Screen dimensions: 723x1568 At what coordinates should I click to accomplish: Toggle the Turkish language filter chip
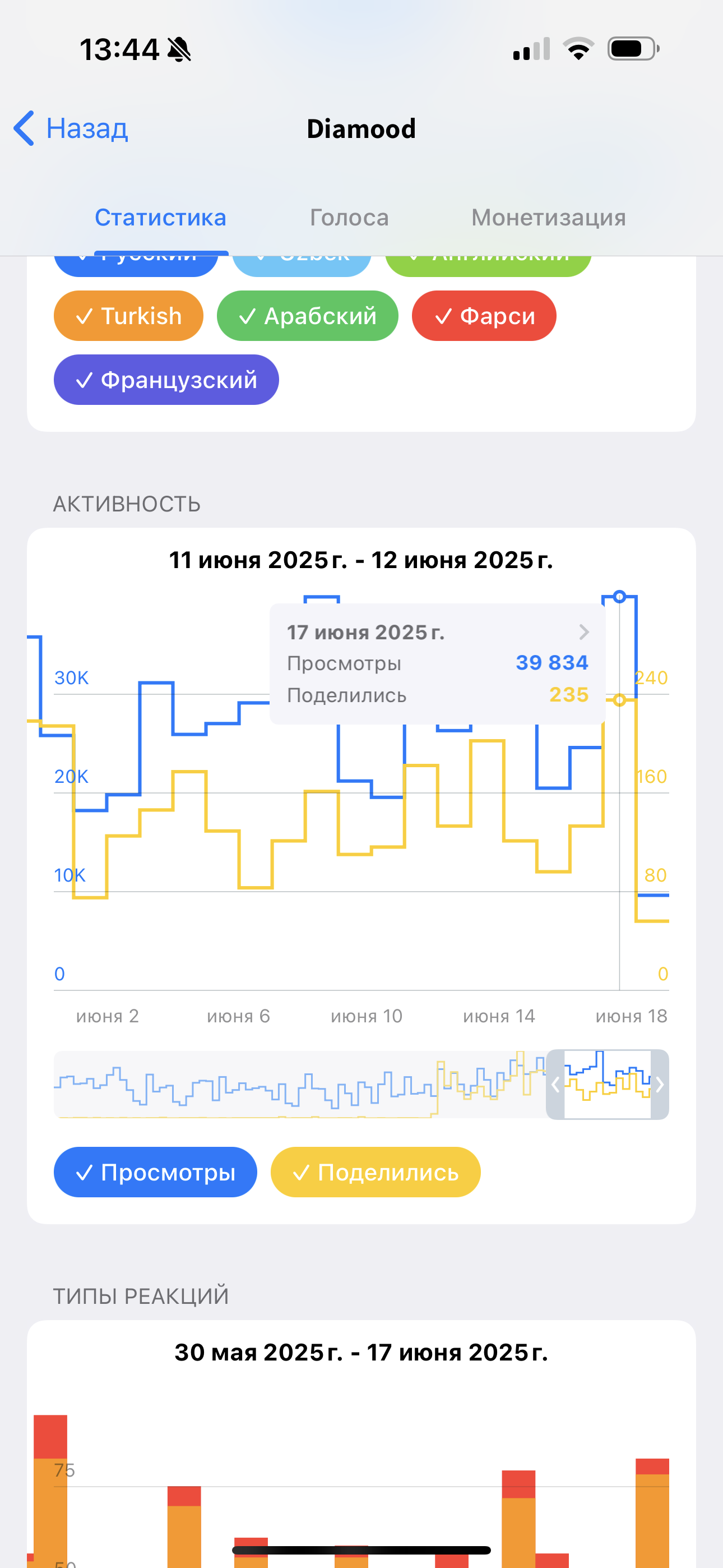[x=128, y=316]
